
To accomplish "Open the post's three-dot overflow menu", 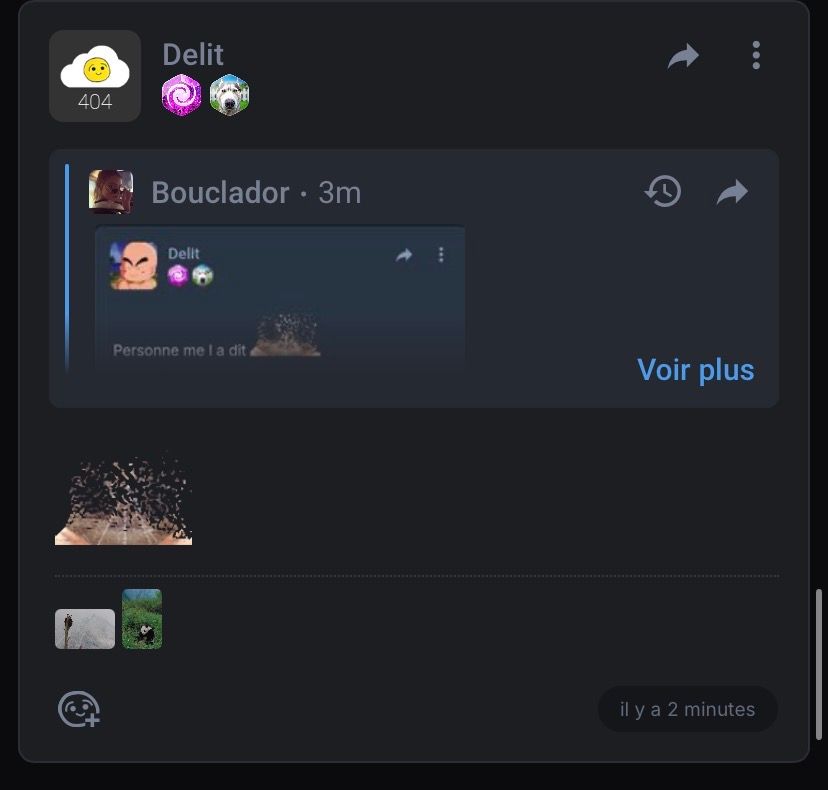I will point(756,55).
